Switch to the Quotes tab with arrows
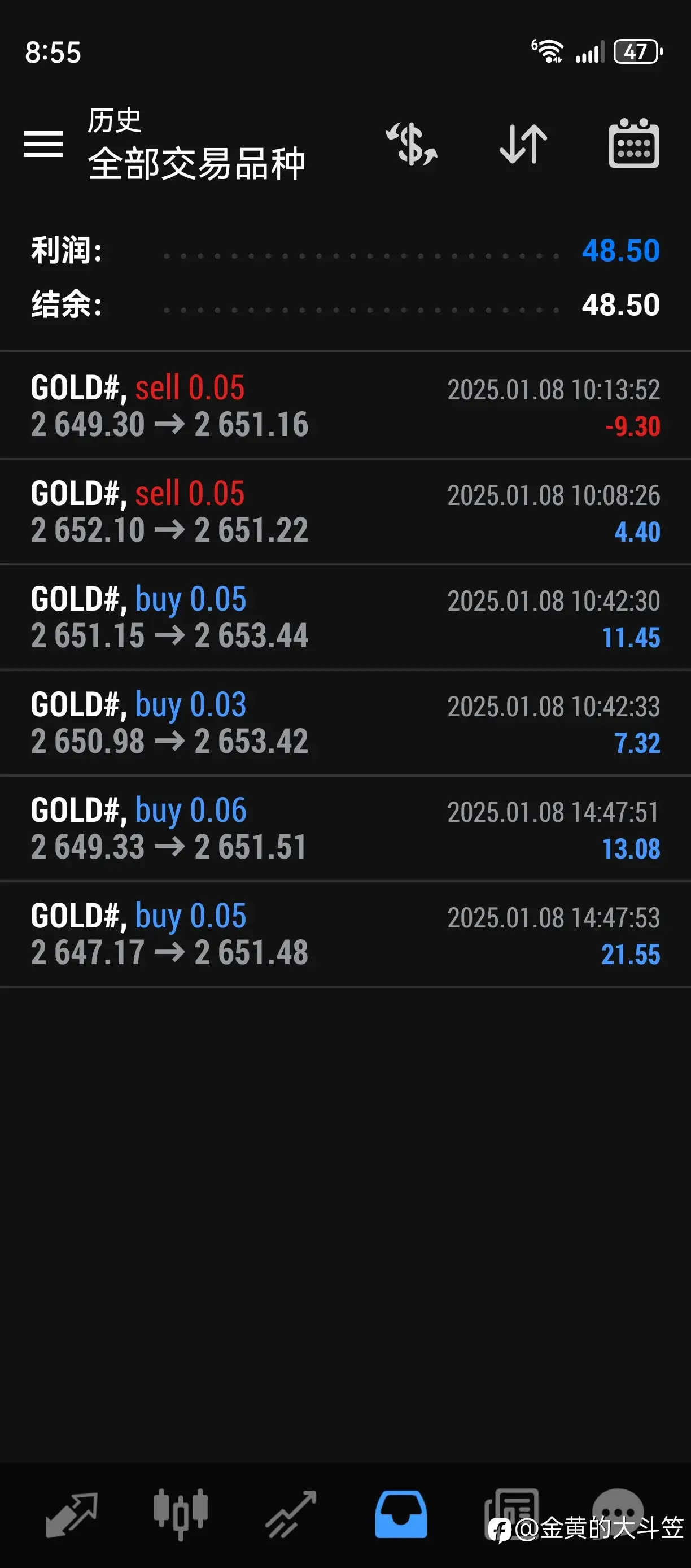 click(x=72, y=1514)
